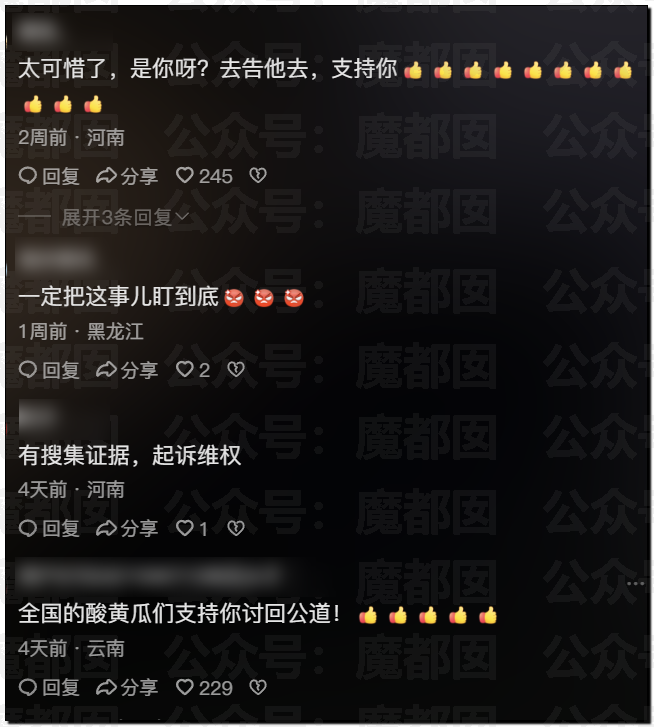Dislike the 全国的酸黄瓜们 comment
654x727 pixels.
[x=257, y=687]
